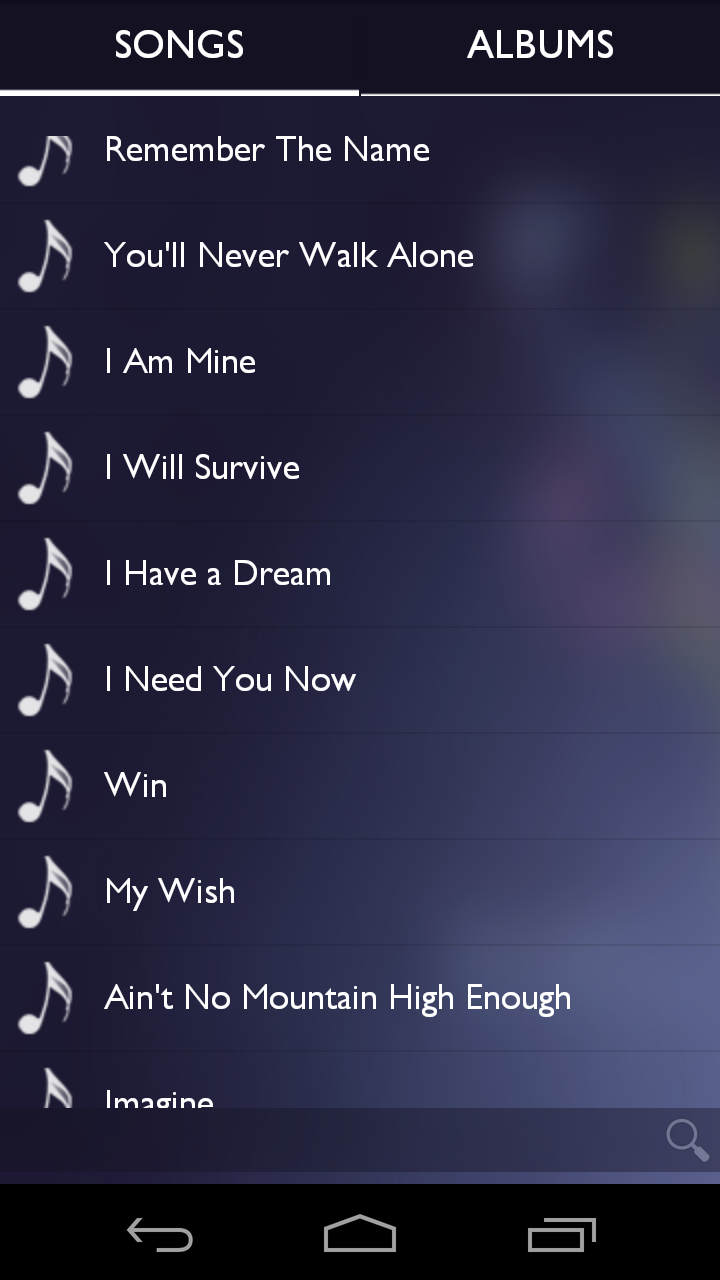Screen dimensions: 720x1280
Task: Open the song My Wish
Action: coord(360,892)
